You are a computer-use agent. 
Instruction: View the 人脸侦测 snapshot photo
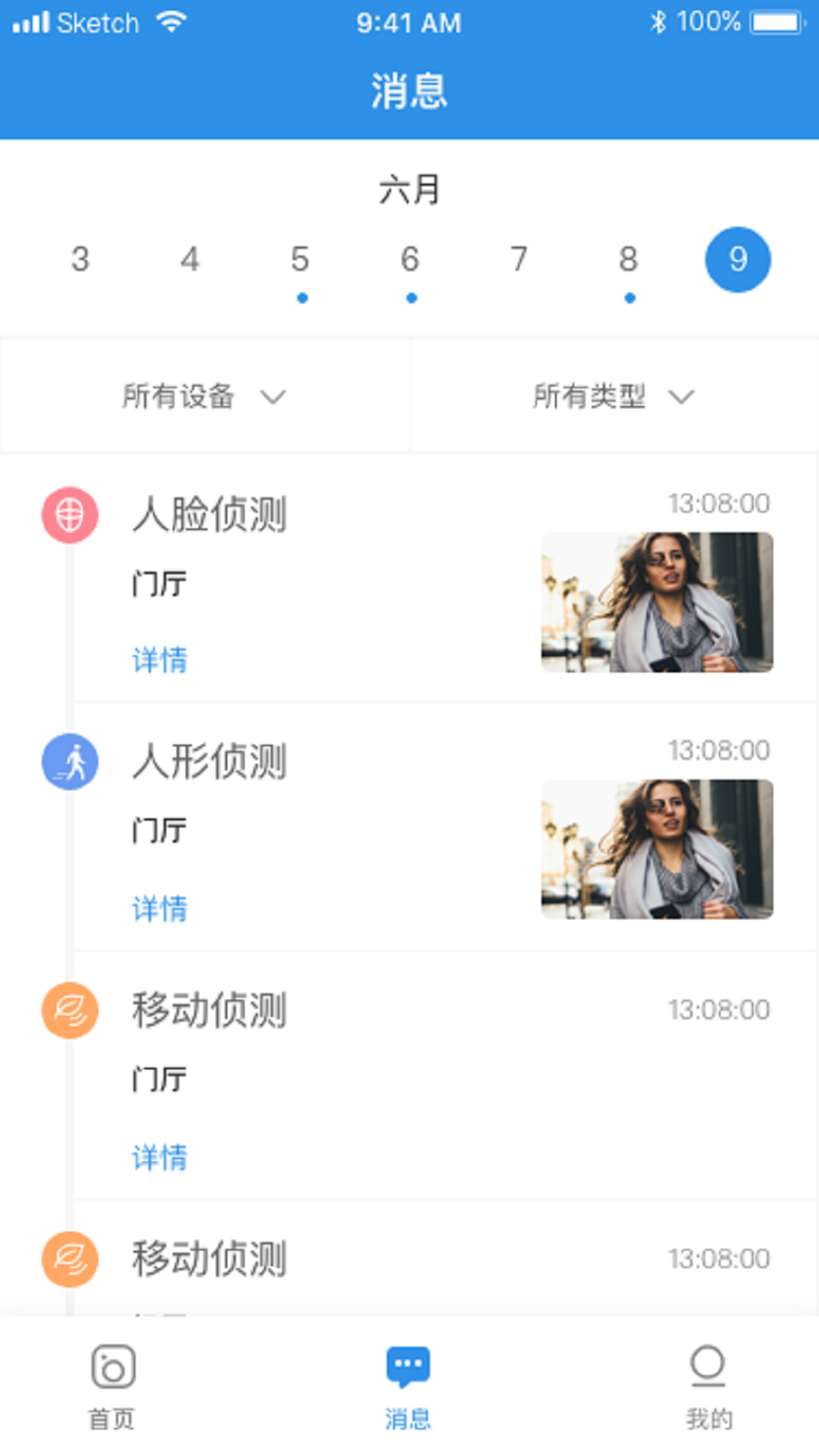point(657,602)
